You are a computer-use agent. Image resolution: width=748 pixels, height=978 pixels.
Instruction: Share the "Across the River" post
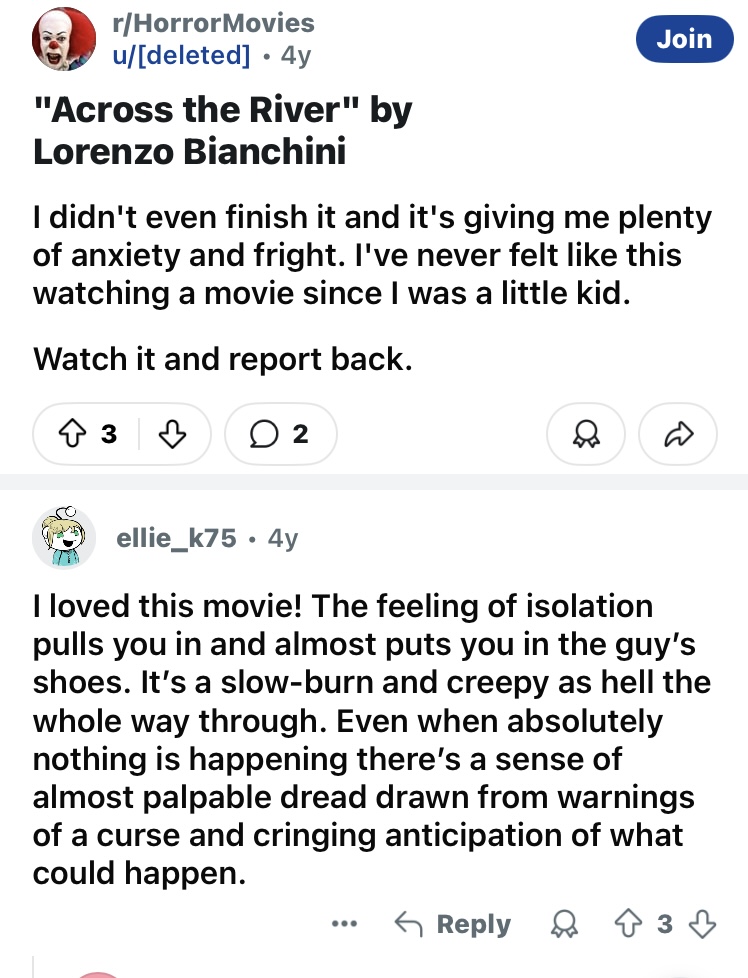click(678, 434)
